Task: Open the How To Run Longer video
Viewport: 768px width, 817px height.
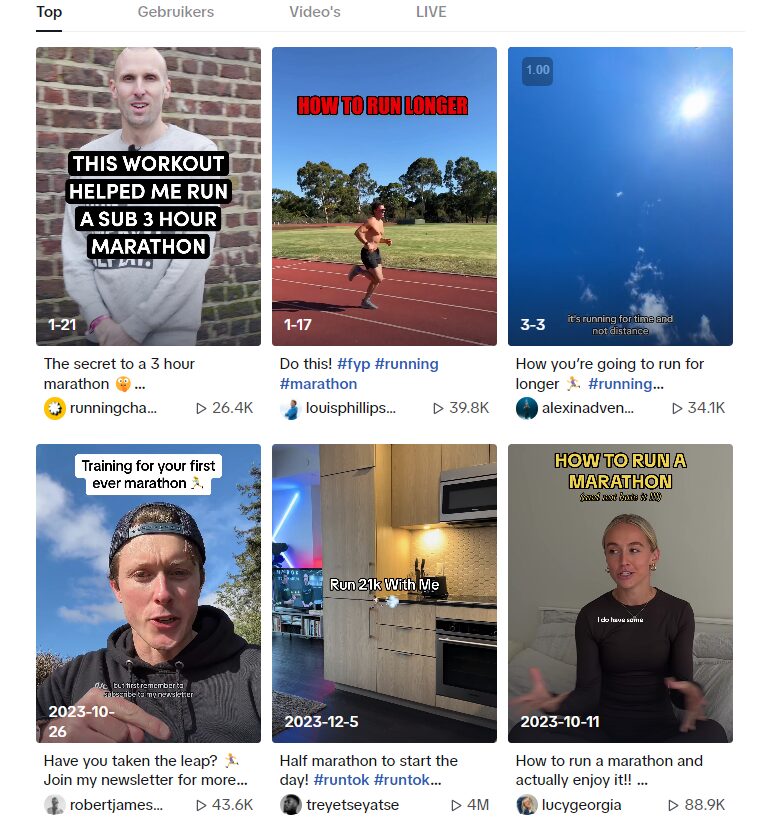Action: 384,196
